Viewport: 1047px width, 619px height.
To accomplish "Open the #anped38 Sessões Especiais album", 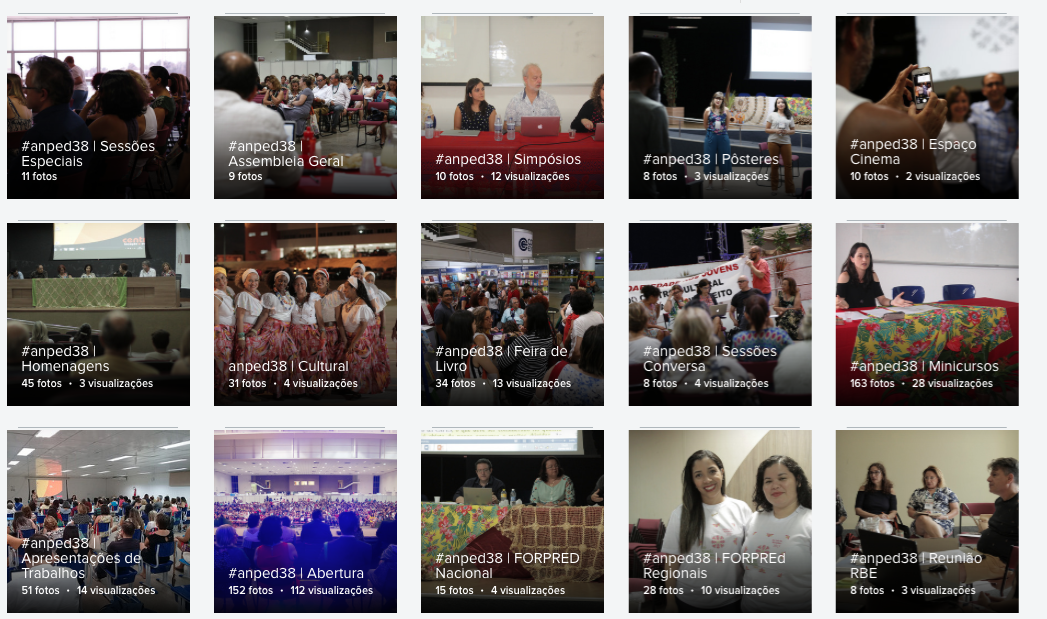I will tap(98, 107).
